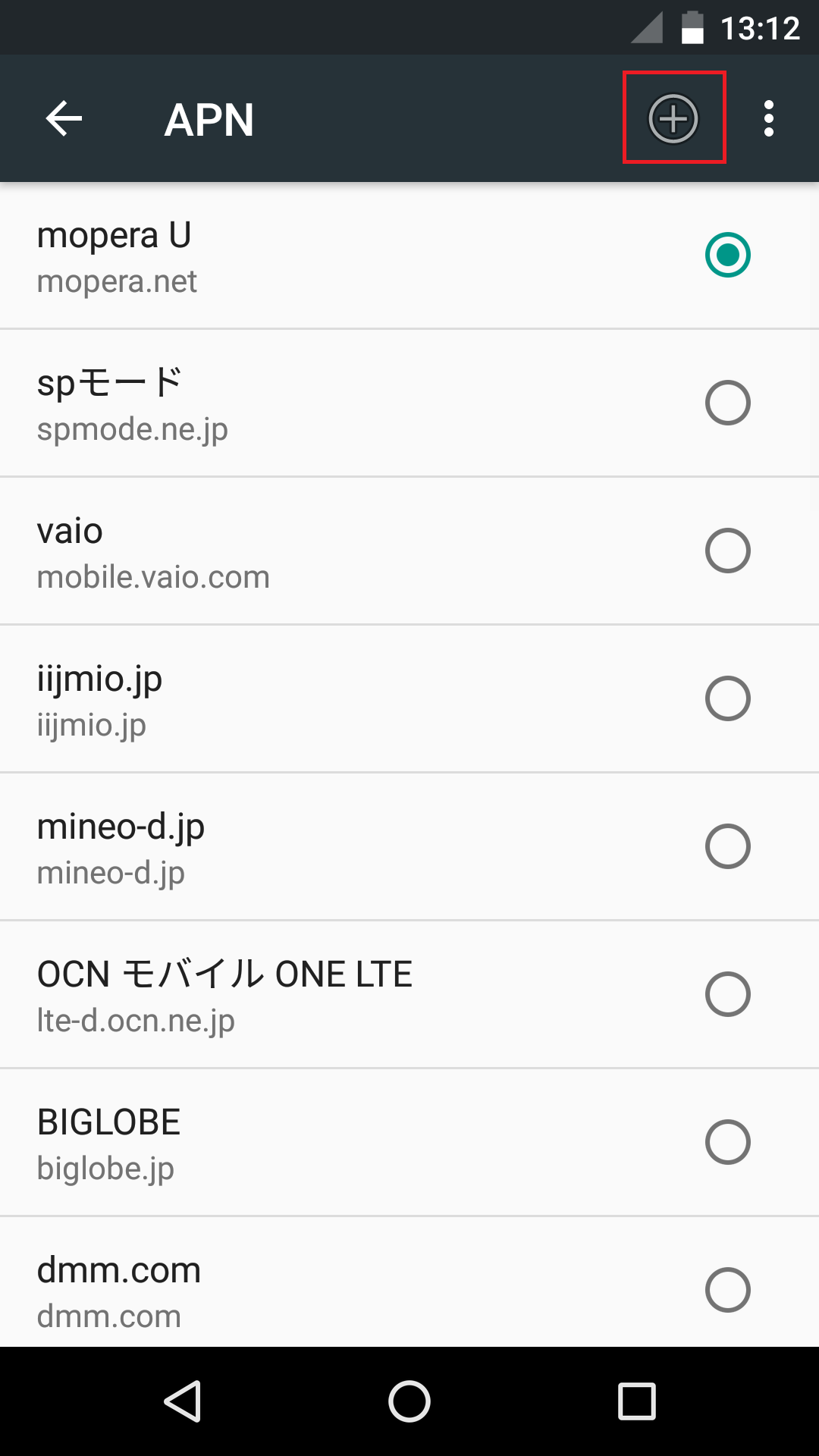Navigate back using the top-left arrow
This screenshot has height=1456, width=819.
click(x=63, y=118)
